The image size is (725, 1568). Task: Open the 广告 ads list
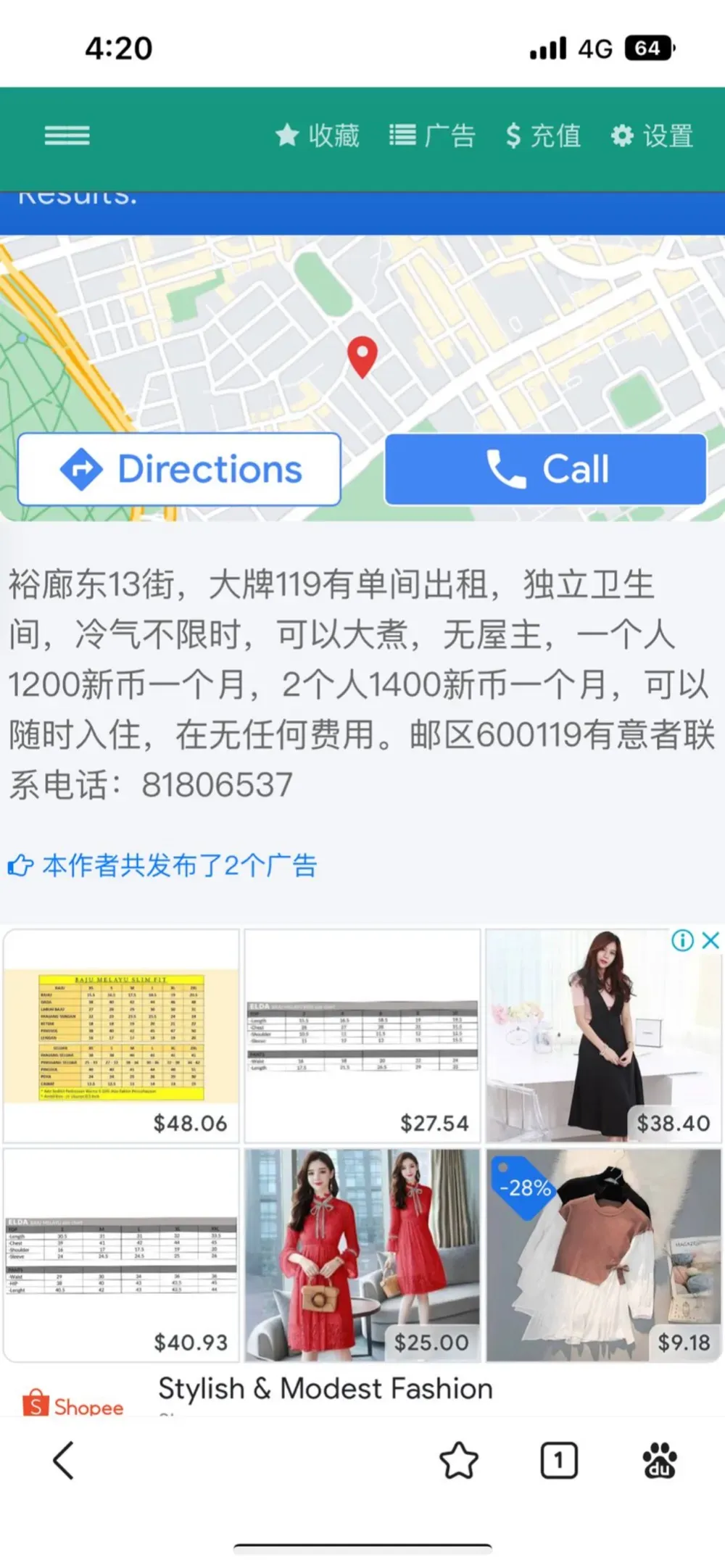click(x=432, y=136)
